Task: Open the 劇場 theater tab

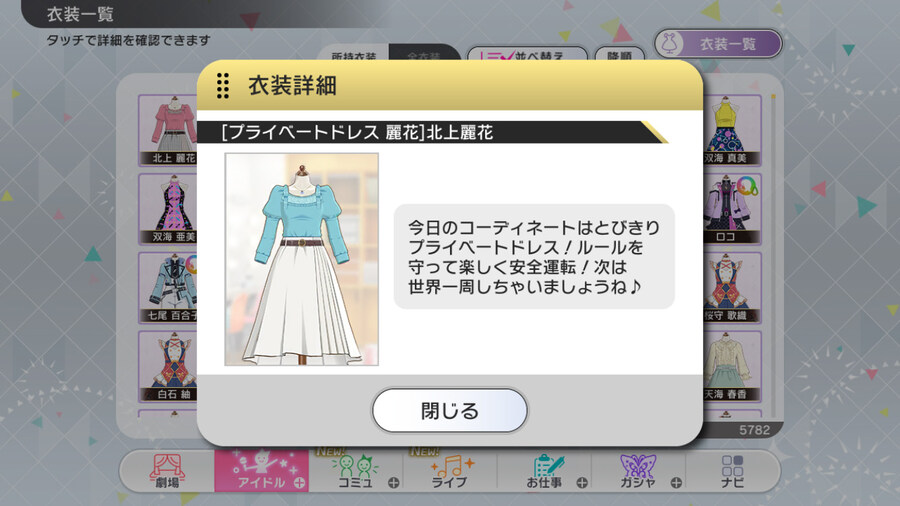Action: pos(168,472)
